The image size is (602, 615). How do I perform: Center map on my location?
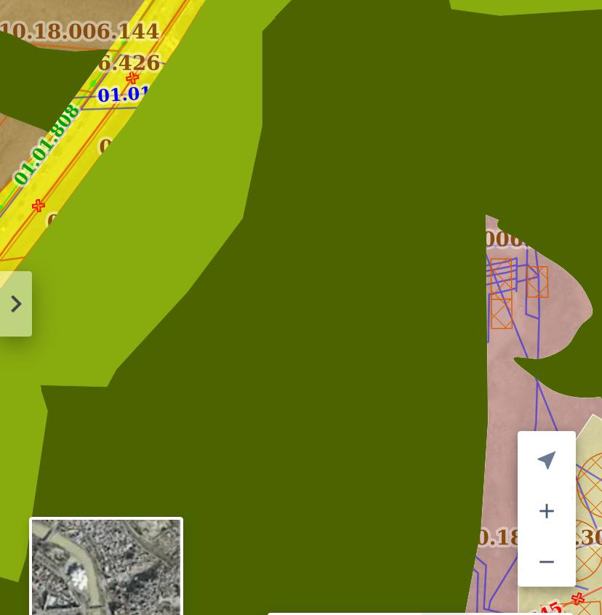point(546,460)
